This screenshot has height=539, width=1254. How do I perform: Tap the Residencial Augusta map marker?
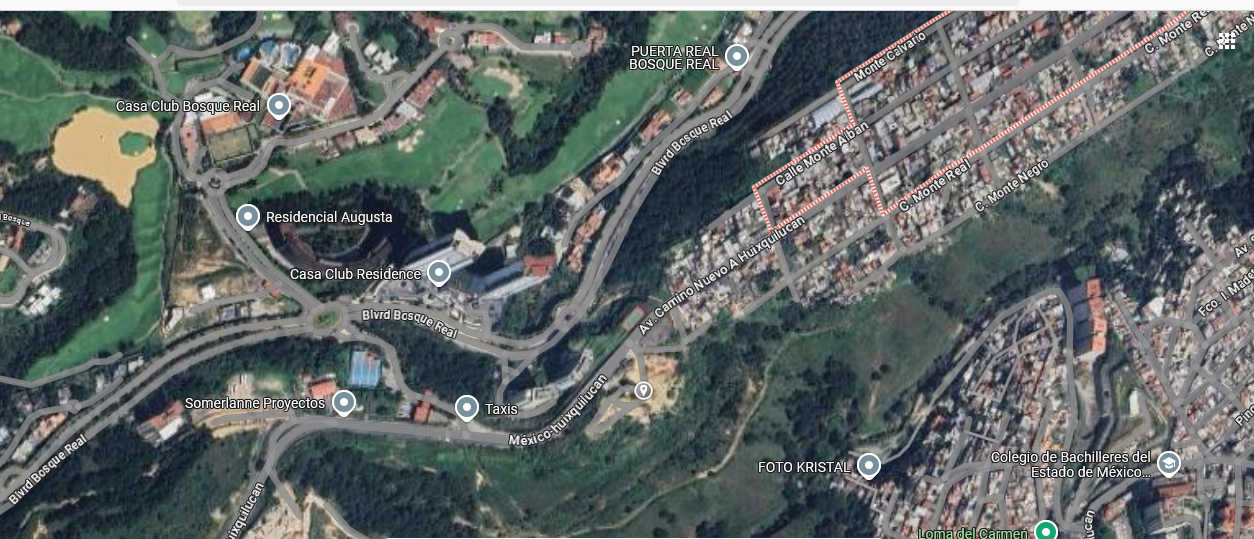(x=248, y=216)
